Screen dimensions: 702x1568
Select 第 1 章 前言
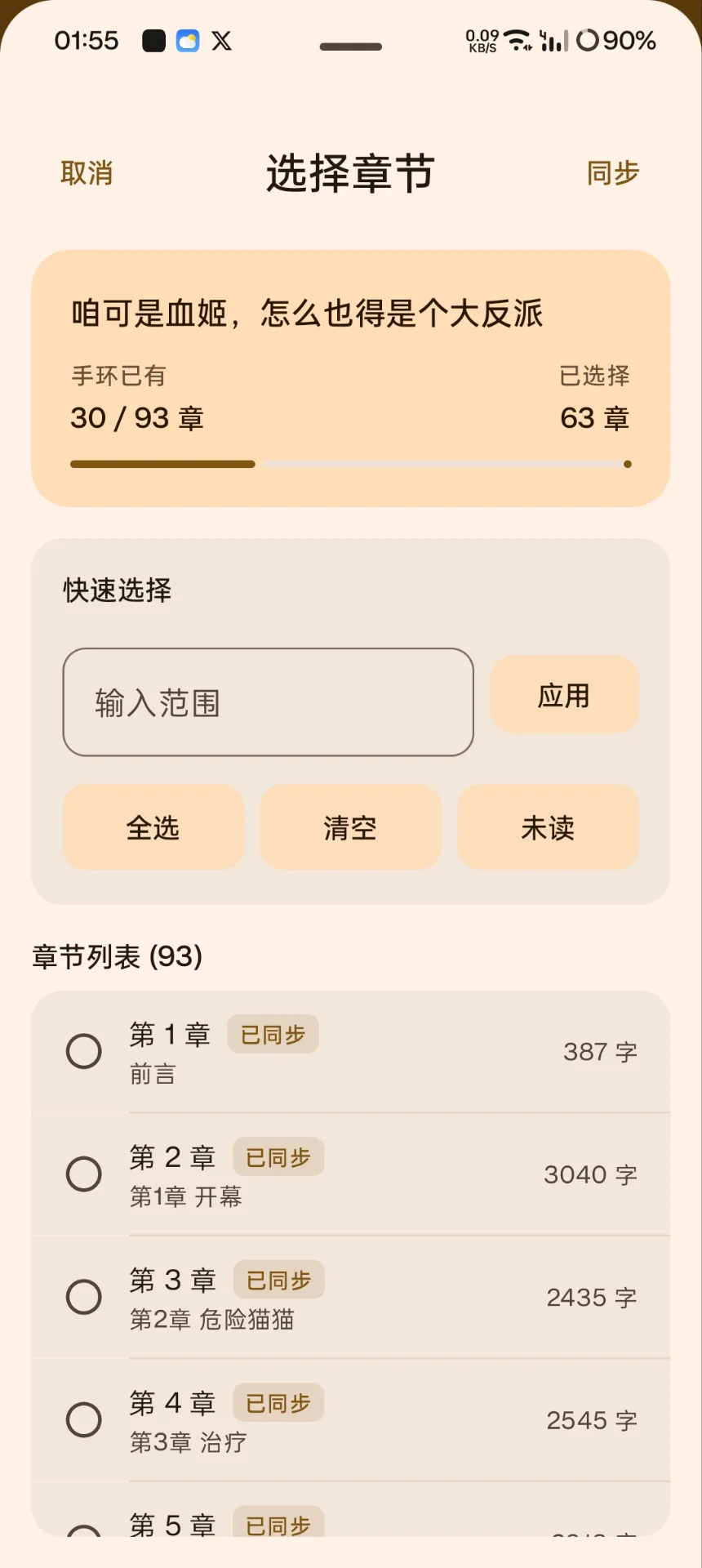coord(84,1052)
